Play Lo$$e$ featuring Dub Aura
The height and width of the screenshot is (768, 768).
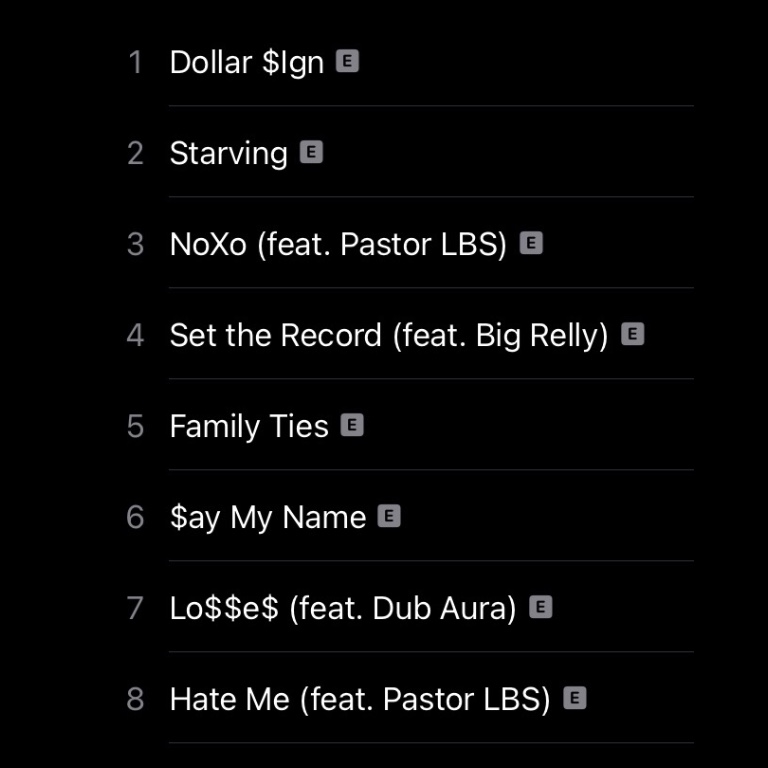tap(343, 608)
